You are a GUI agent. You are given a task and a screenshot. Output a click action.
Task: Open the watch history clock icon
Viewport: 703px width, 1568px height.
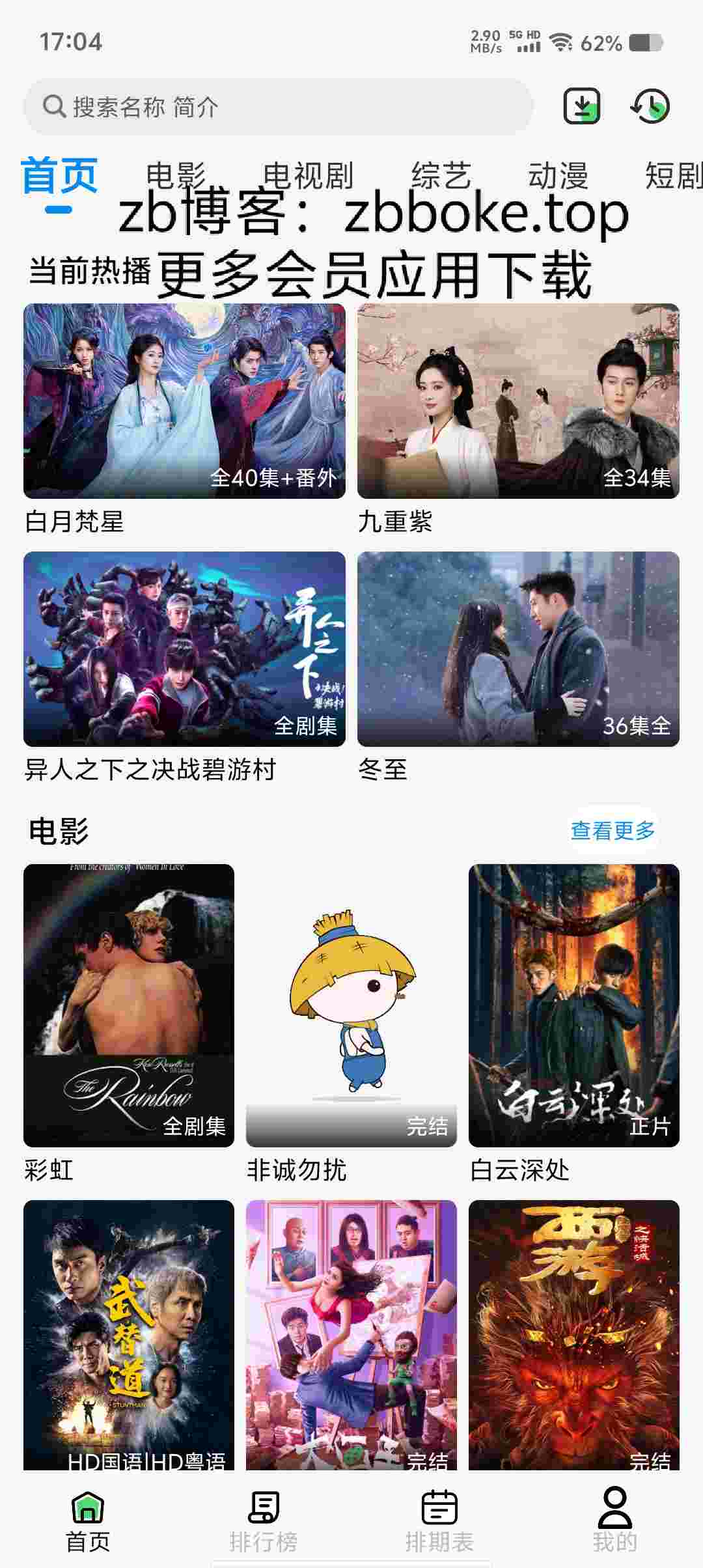coord(650,106)
